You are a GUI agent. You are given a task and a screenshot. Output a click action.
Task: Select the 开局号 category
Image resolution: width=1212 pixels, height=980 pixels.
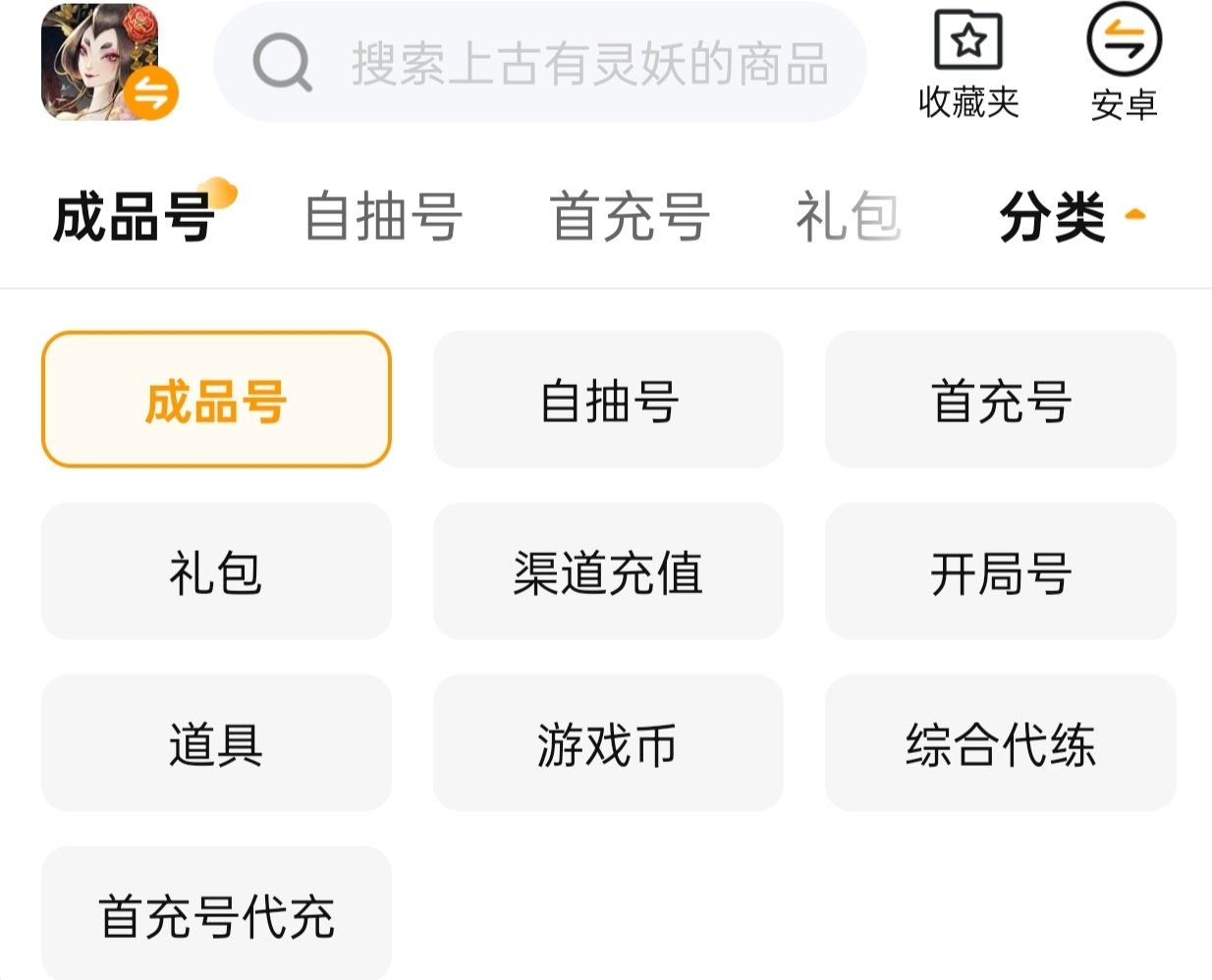1000,572
